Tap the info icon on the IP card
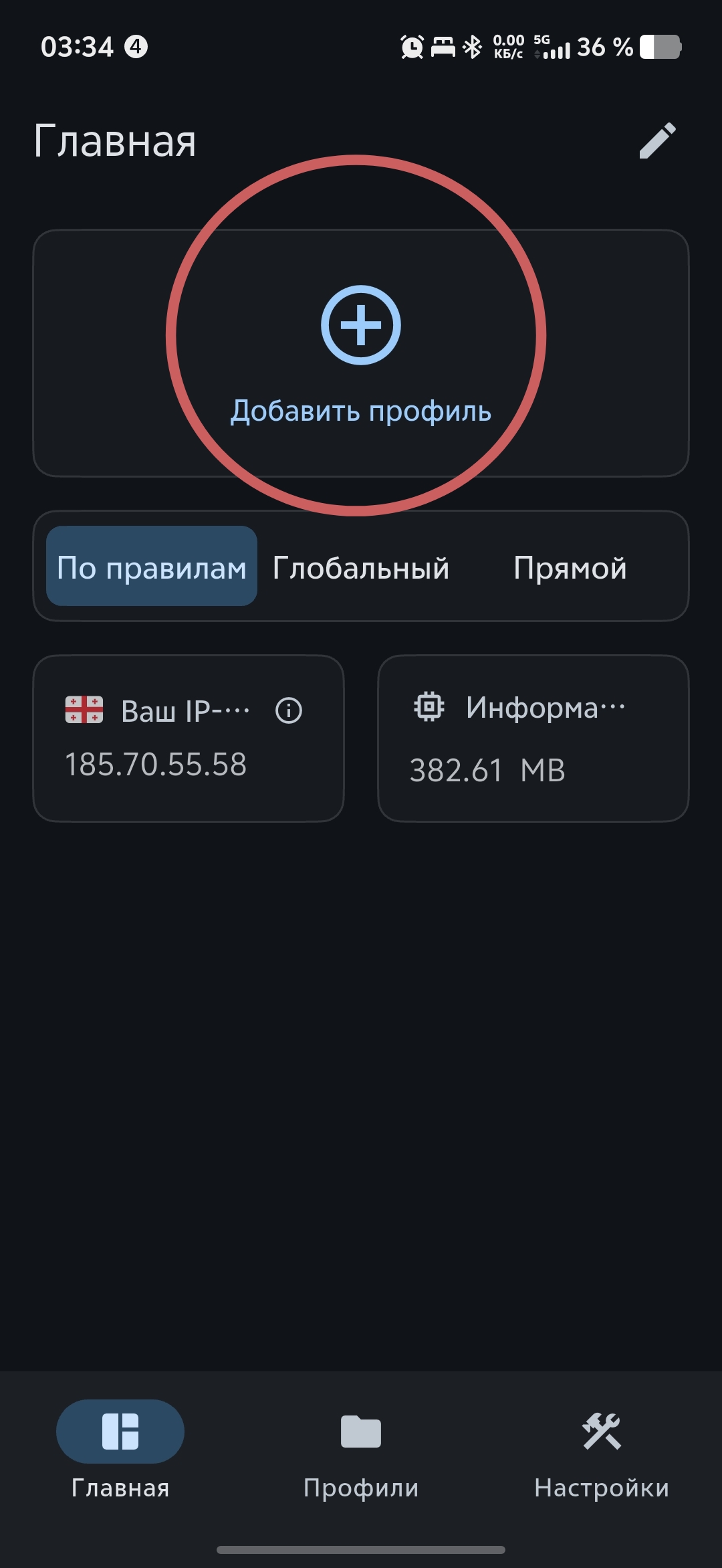722x1568 pixels. click(x=289, y=710)
